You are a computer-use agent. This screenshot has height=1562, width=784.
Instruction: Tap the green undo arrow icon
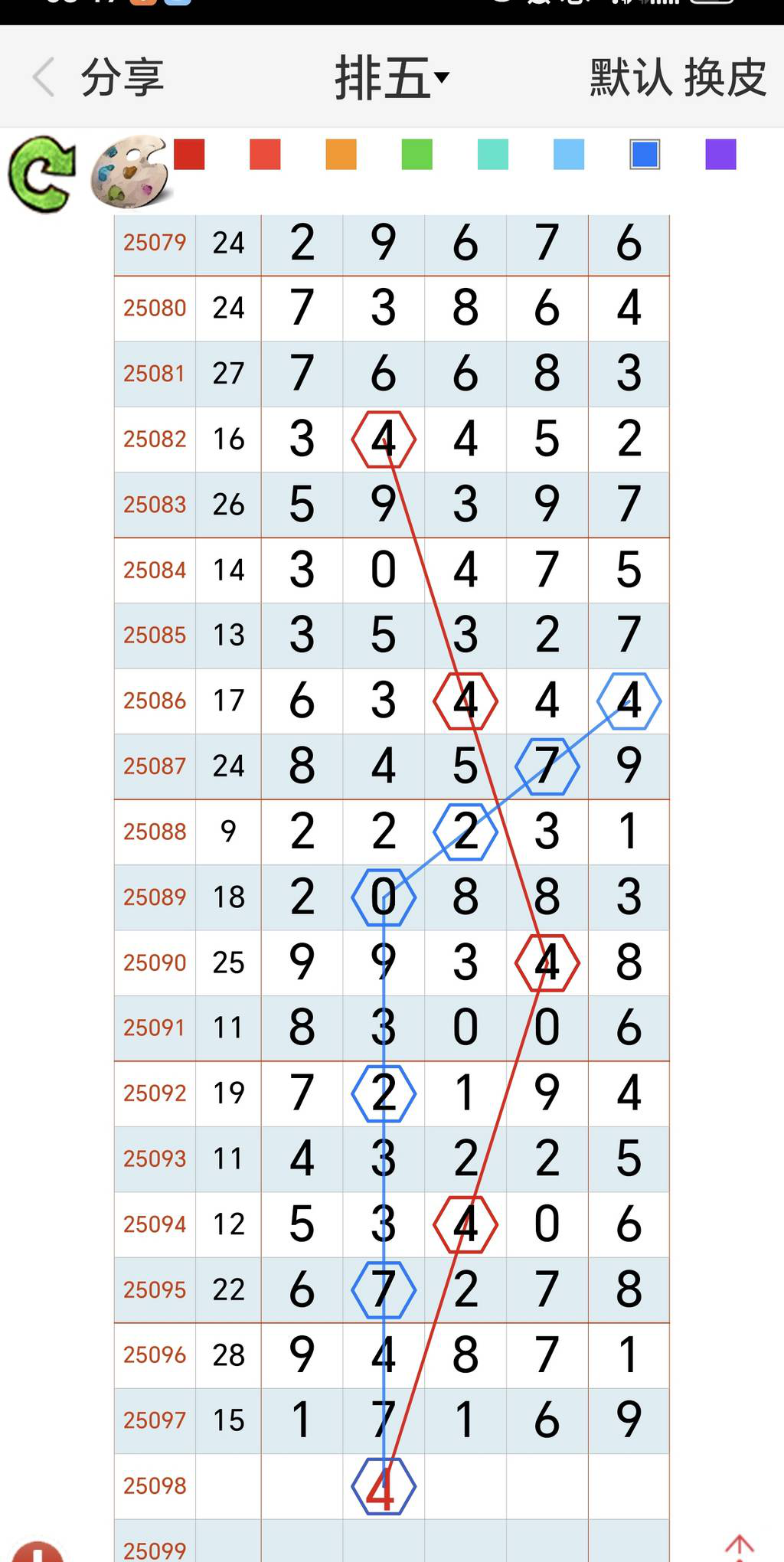point(41,174)
